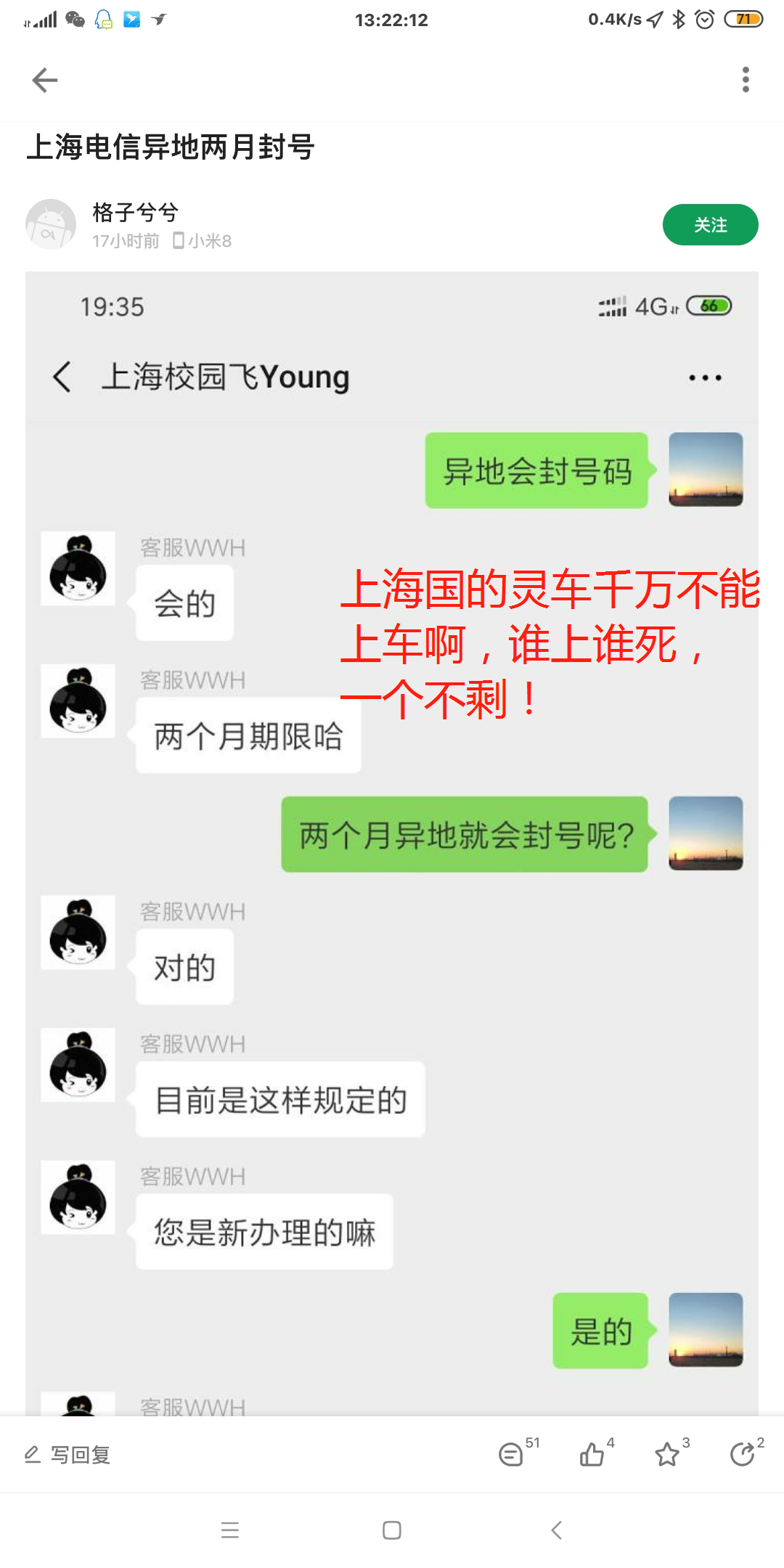Image resolution: width=784 pixels, height=1568 pixels.
Task: Share this post
Action: [x=743, y=1454]
